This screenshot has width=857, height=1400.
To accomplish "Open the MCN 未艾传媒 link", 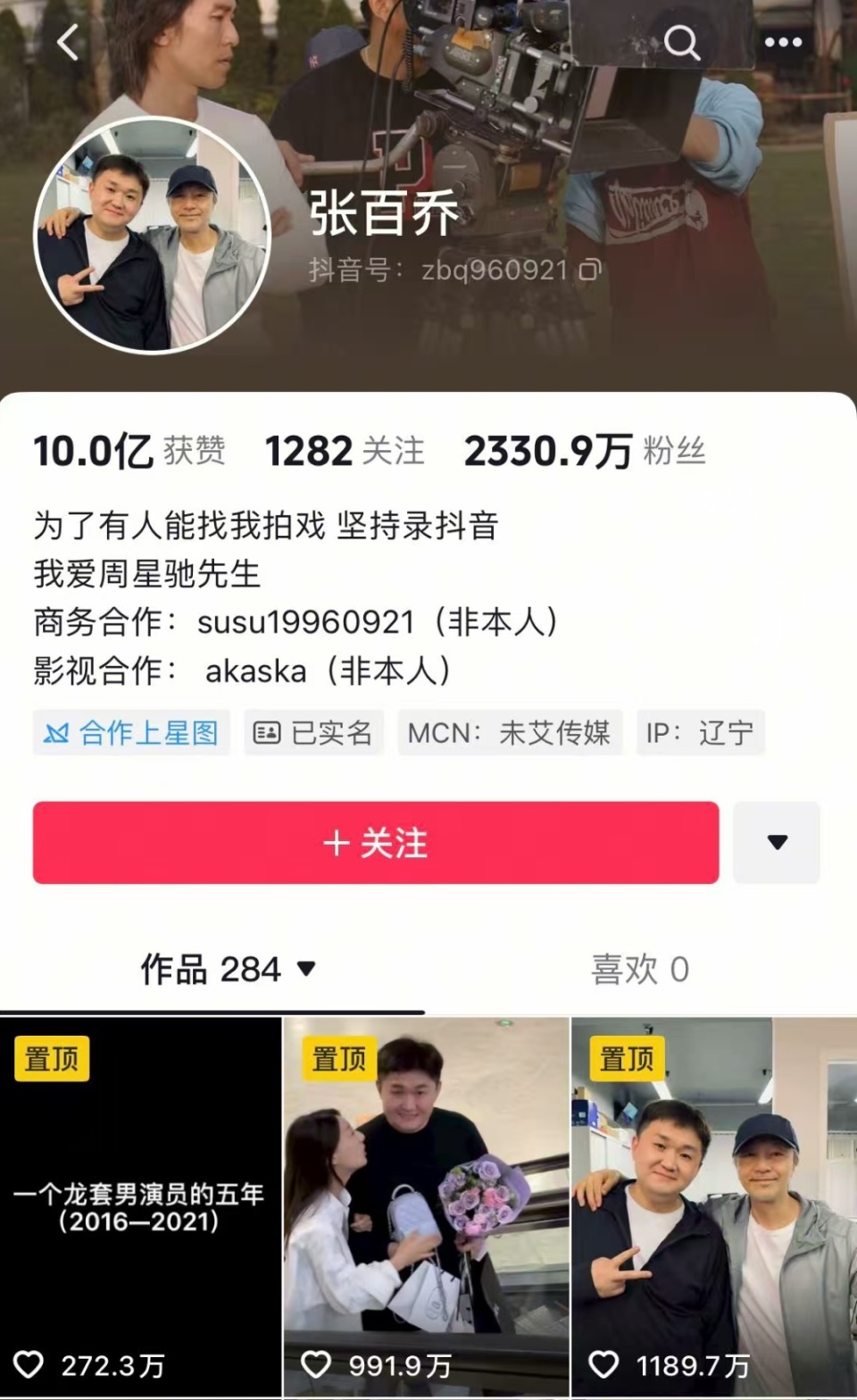I will [511, 732].
